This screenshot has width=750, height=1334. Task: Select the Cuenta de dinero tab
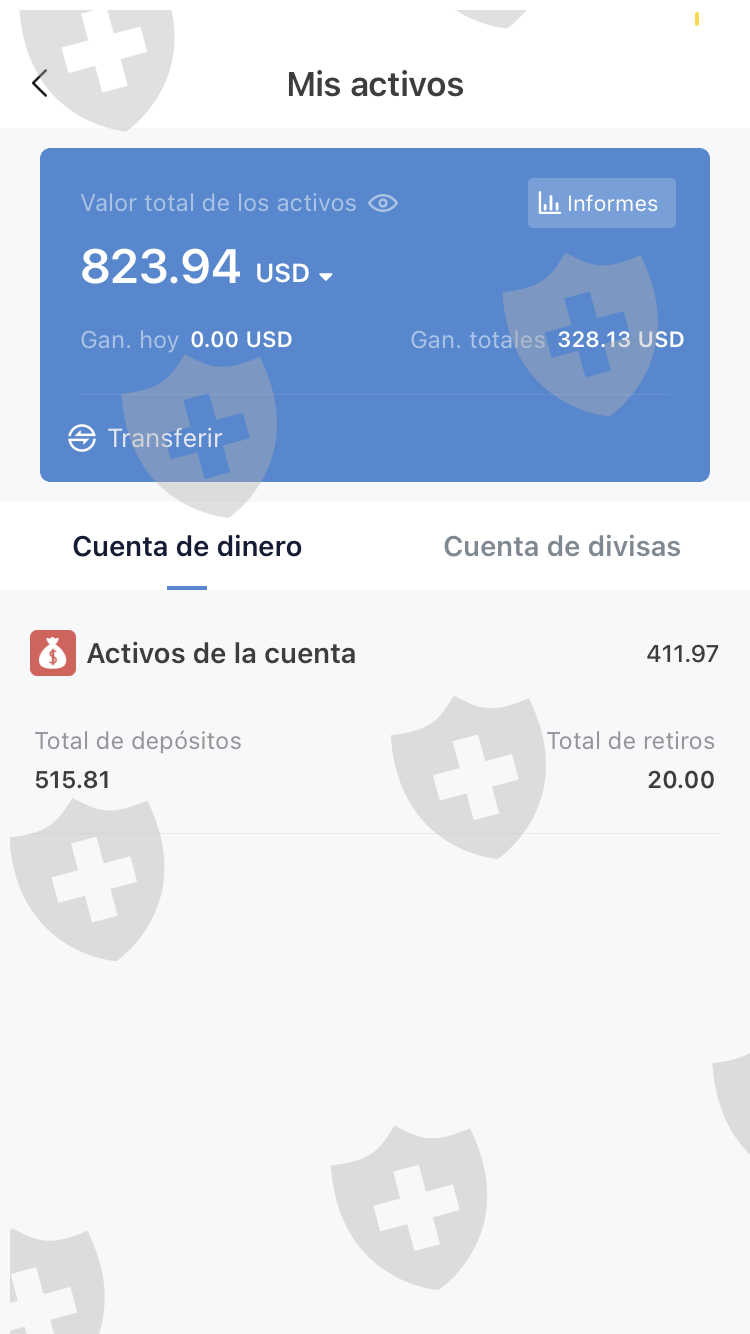[187, 547]
